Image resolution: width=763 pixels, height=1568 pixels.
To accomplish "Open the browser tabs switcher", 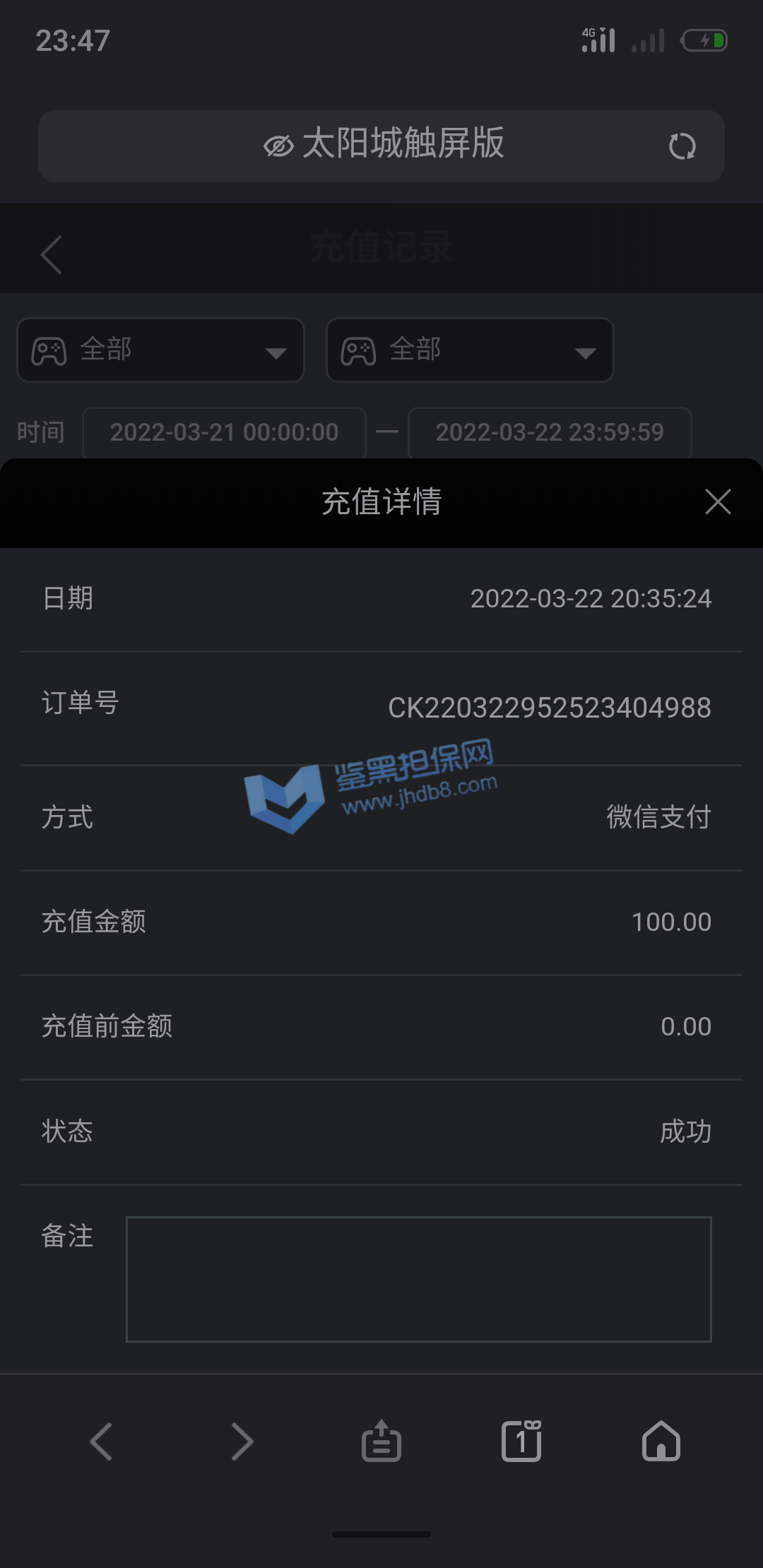I will click(x=521, y=1442).
